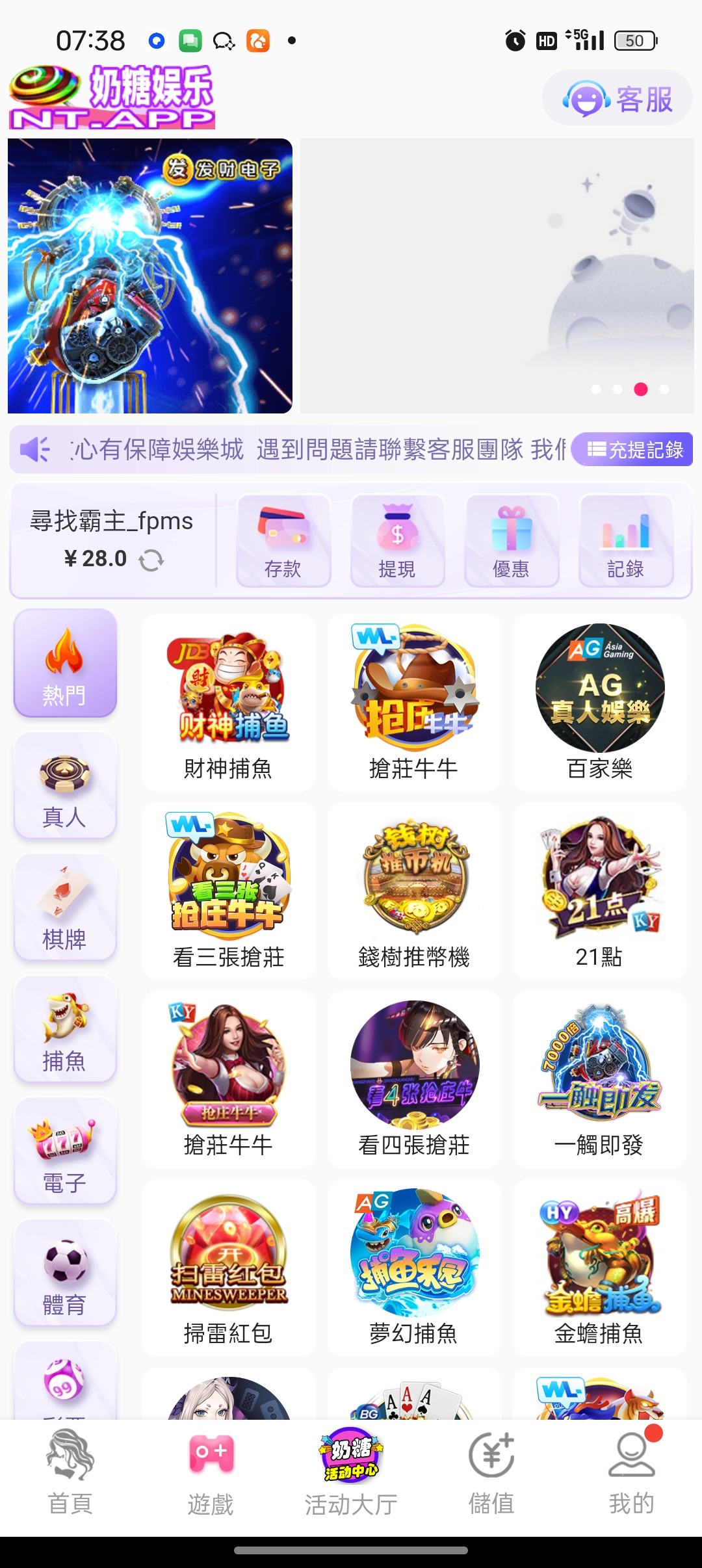Open 充提記錄 records
Screen dimensions: 702x1568
pyautogui.click(x=634, y=449)
